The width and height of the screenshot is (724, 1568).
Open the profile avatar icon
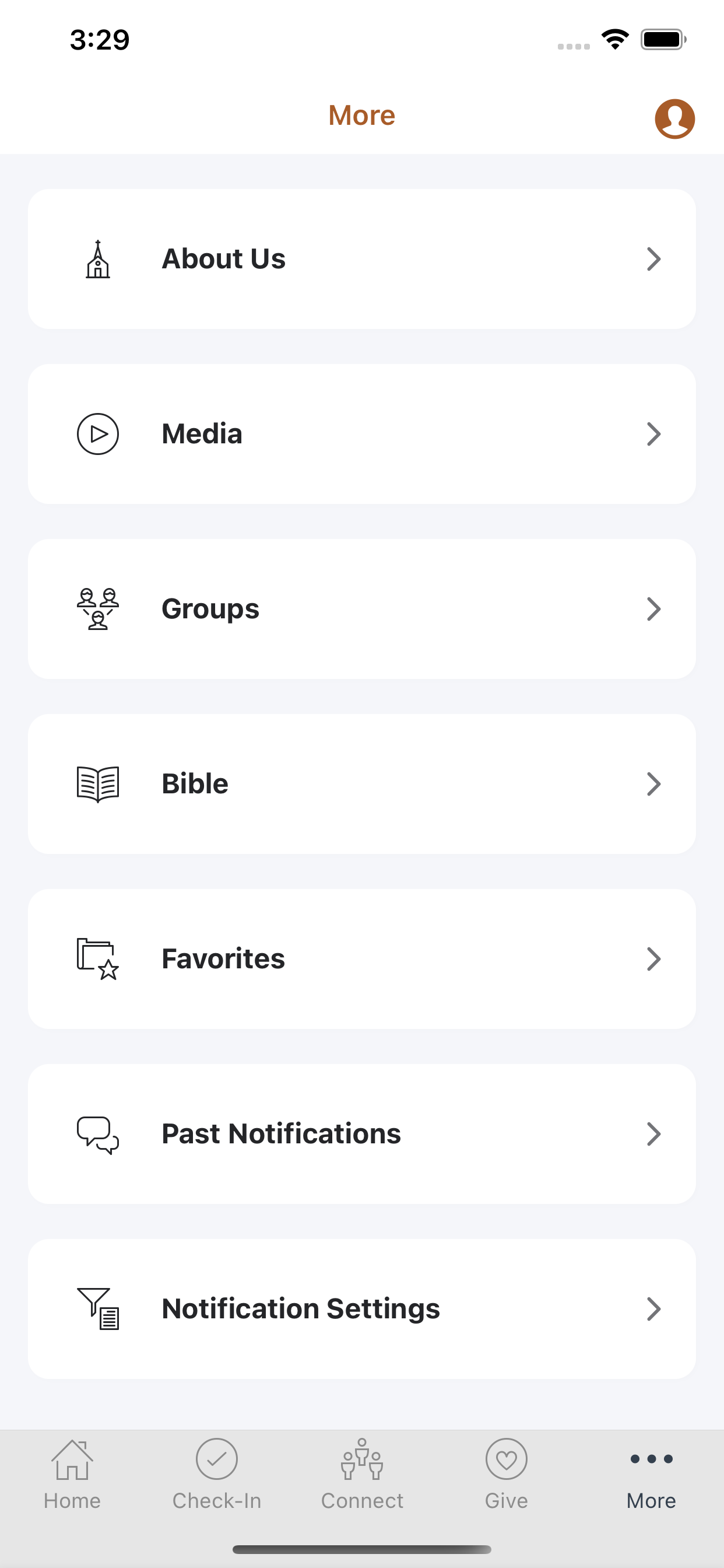(x=674, y=118)
